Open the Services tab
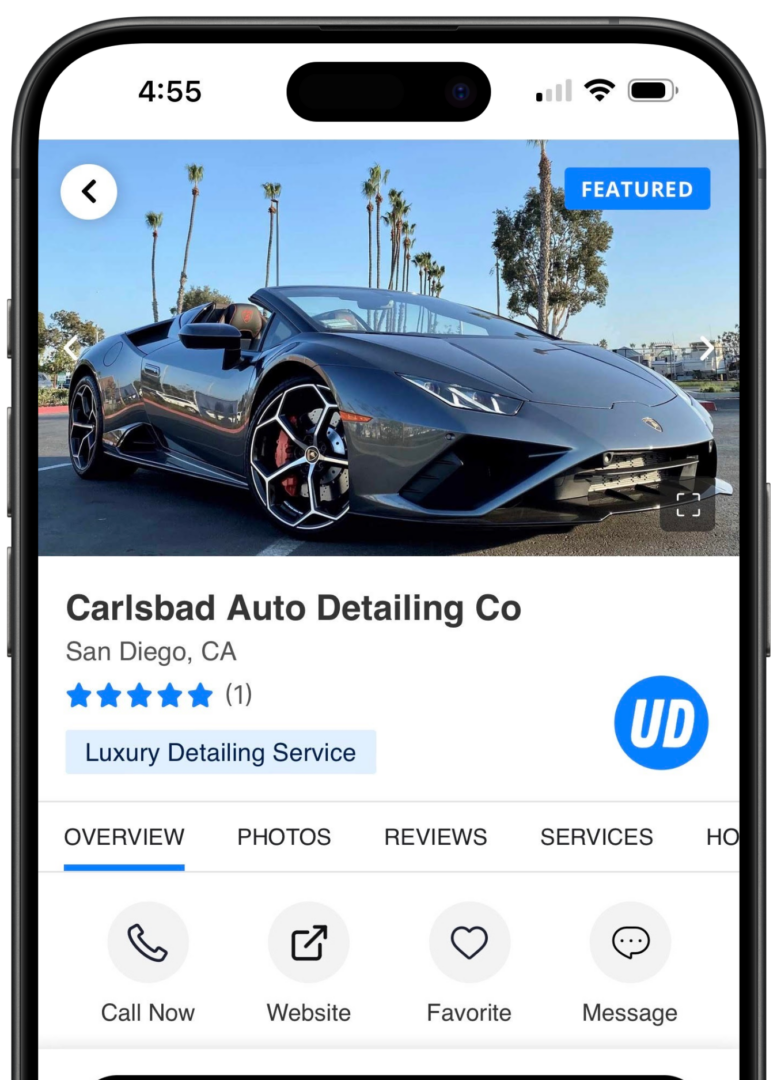Image resolution: width=777 pixels, height=1080 pixels. click(x=596, y=837)
